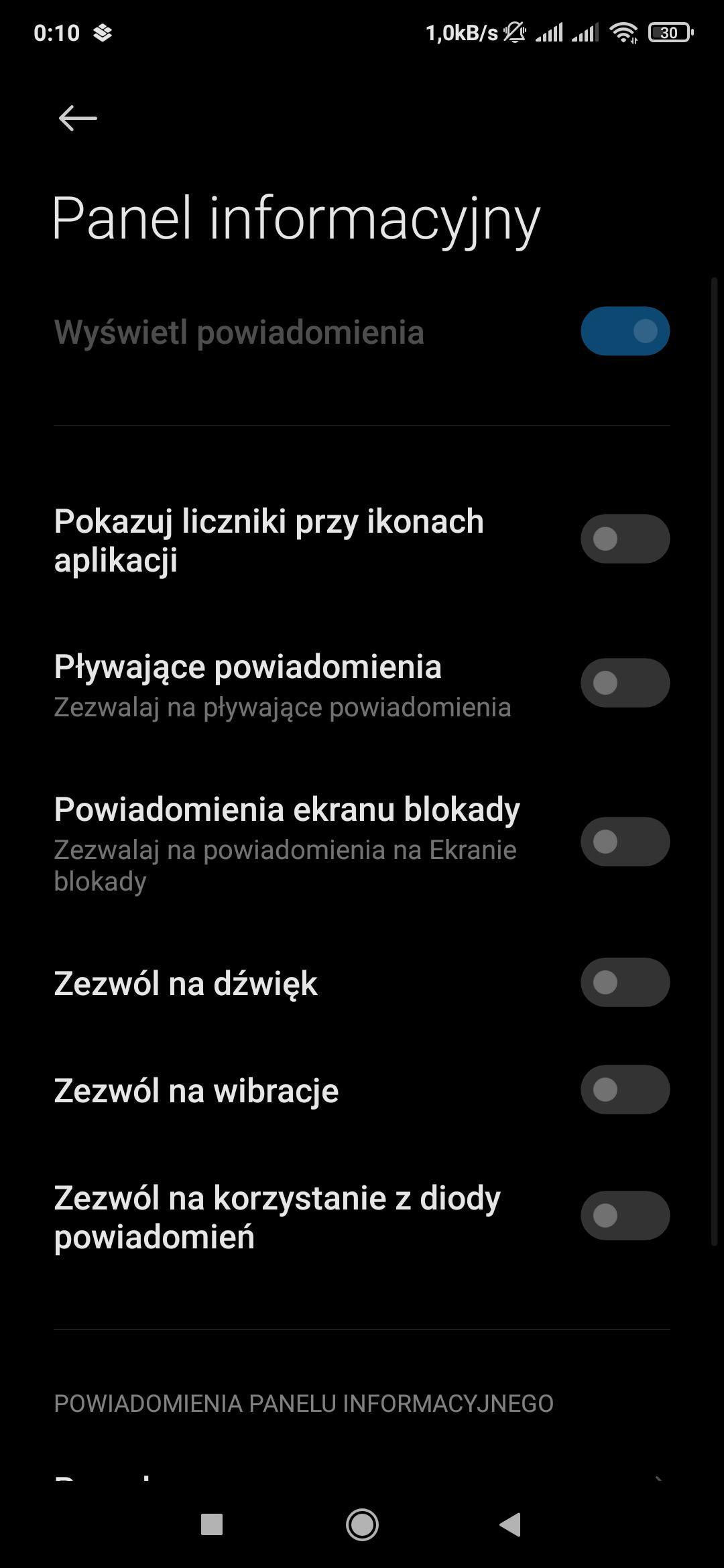724x1568 pixels.
Task: Tap the system home button
Action: pos(362,1525)
